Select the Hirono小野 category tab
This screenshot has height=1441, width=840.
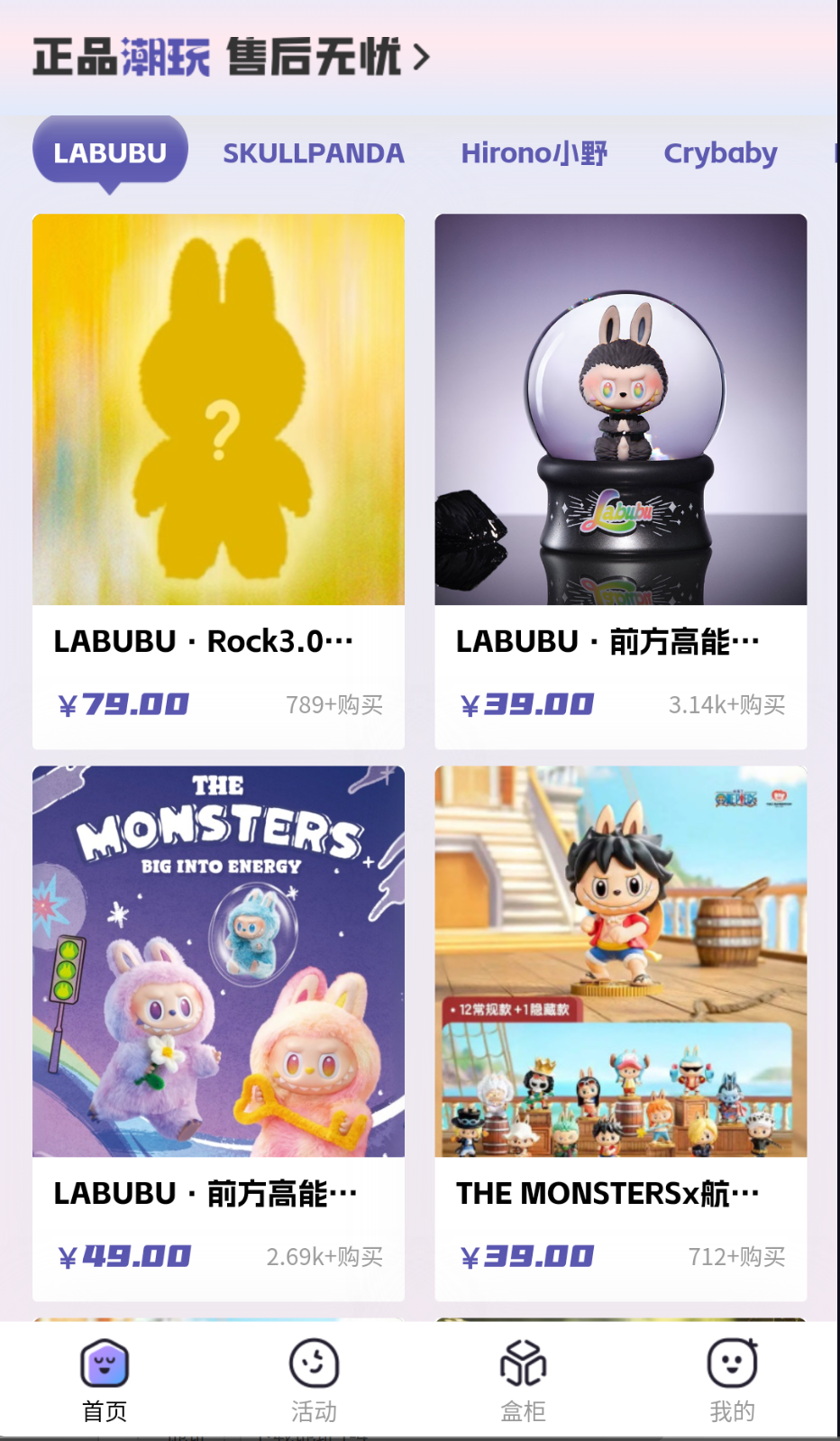point(534,153)
